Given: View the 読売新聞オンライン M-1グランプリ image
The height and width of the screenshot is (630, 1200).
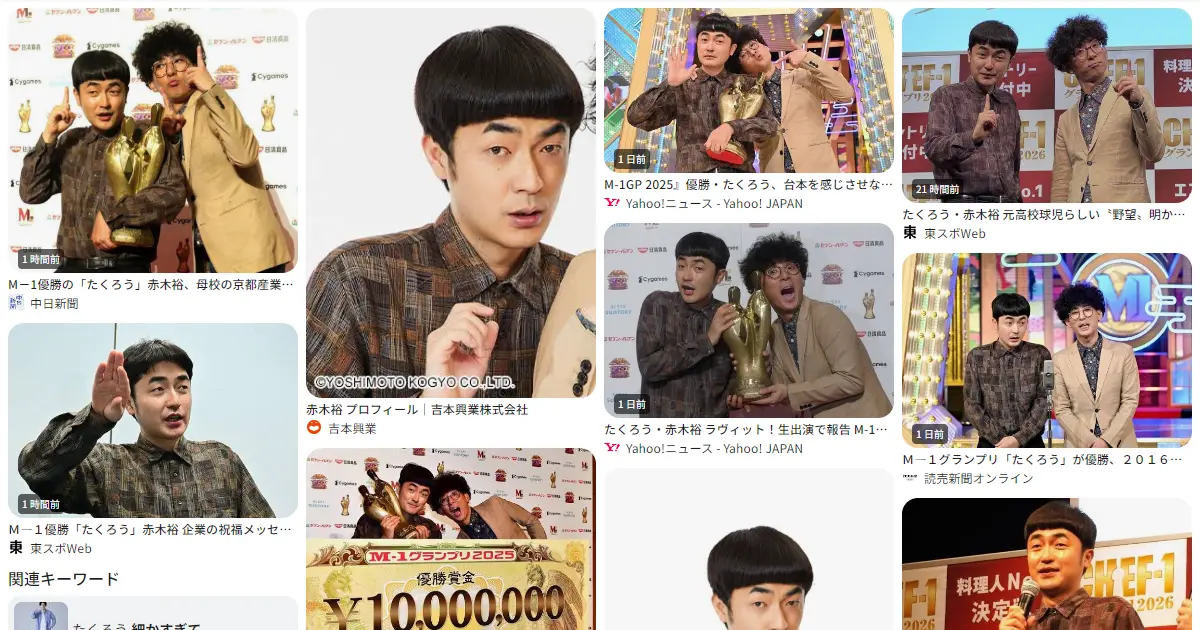Looking at the screenshot, I should (1046, 350).
